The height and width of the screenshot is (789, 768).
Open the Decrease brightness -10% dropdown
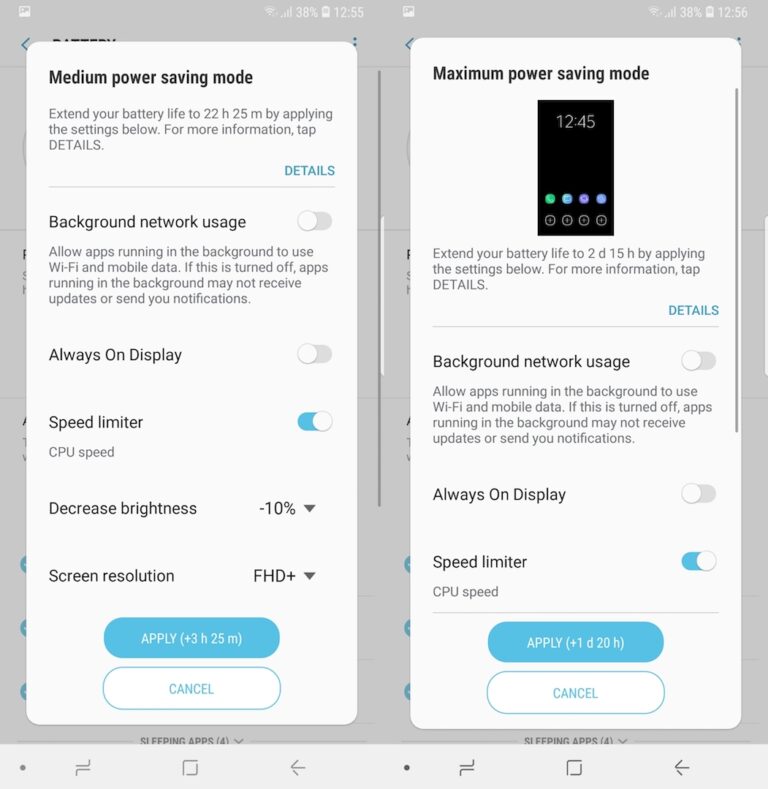tap(288, 508)
